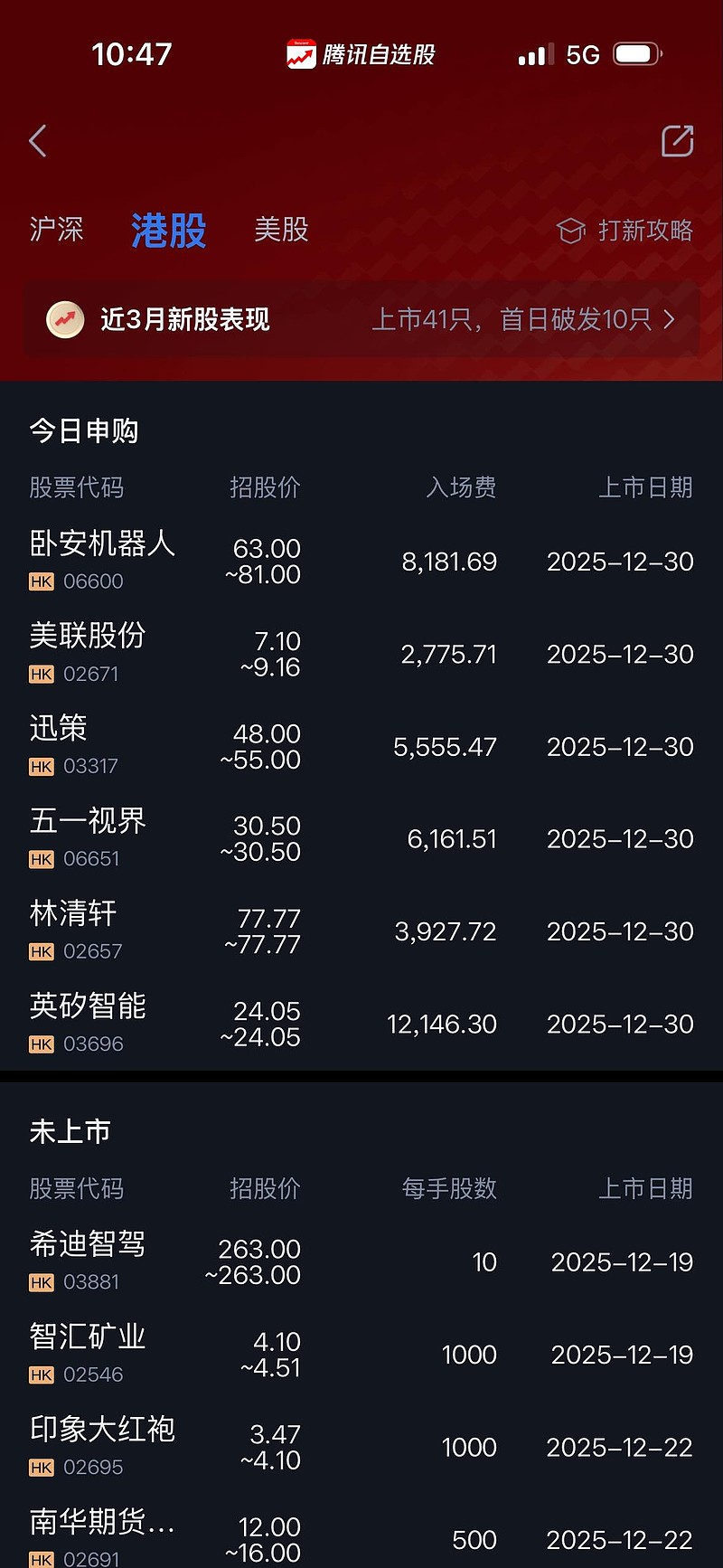Go back using the top-left arrow

38,141
